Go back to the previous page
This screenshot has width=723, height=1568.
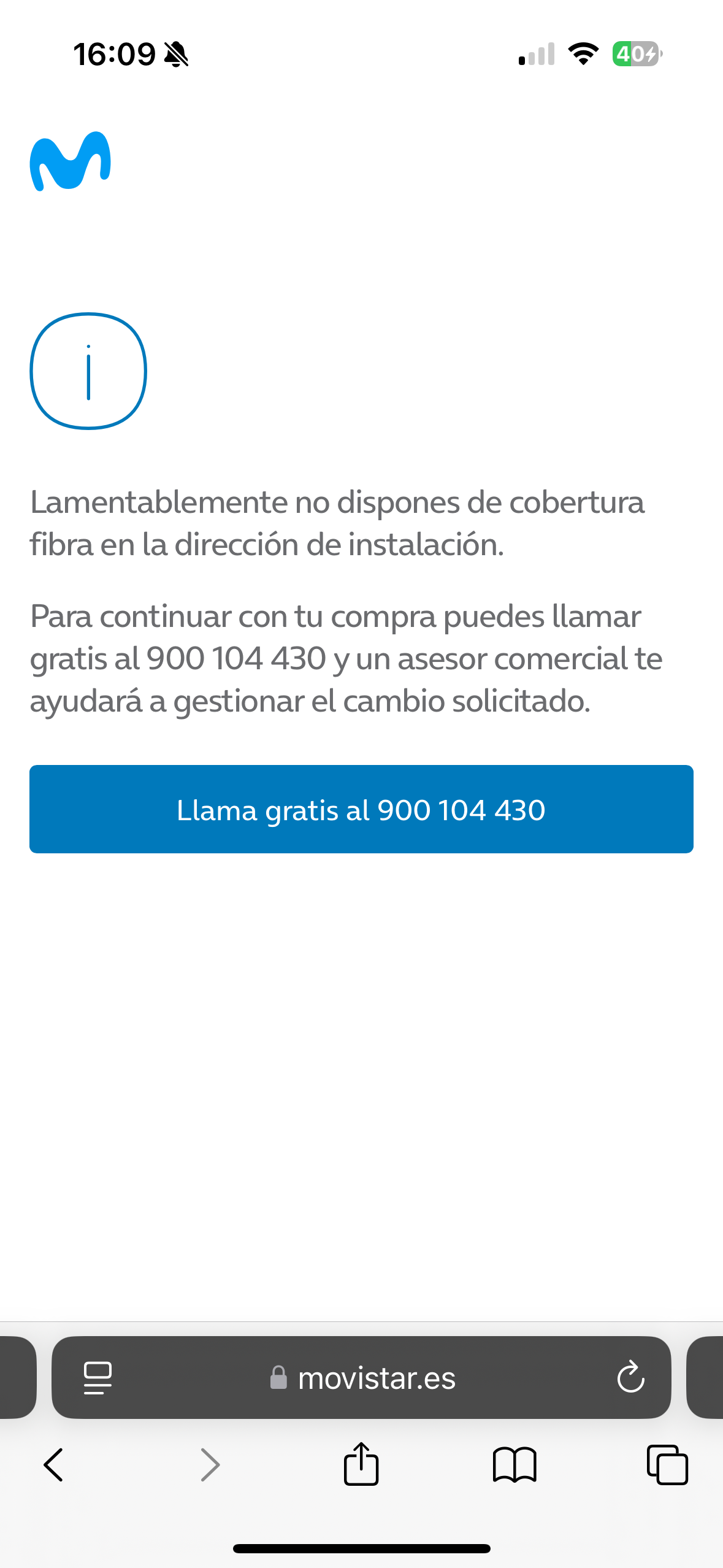(x=54, y=1465)
